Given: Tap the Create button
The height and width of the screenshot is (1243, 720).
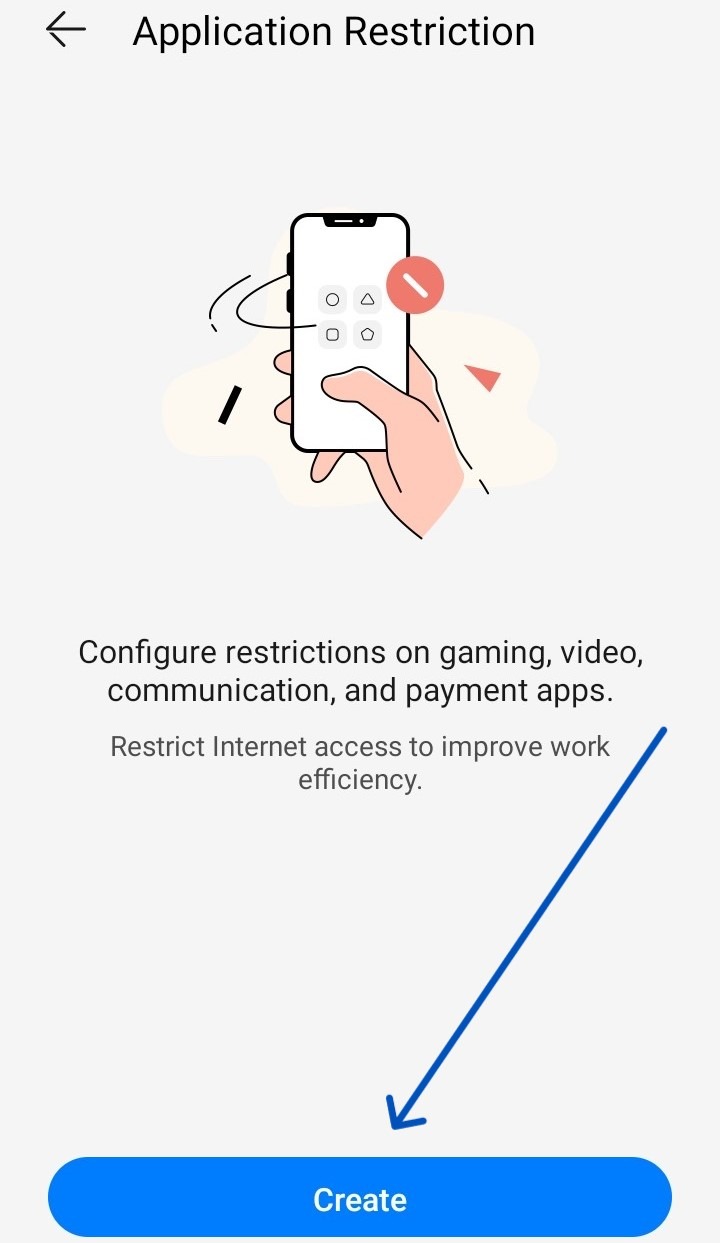Looking at the screenshot, I should click(360, 1198).
